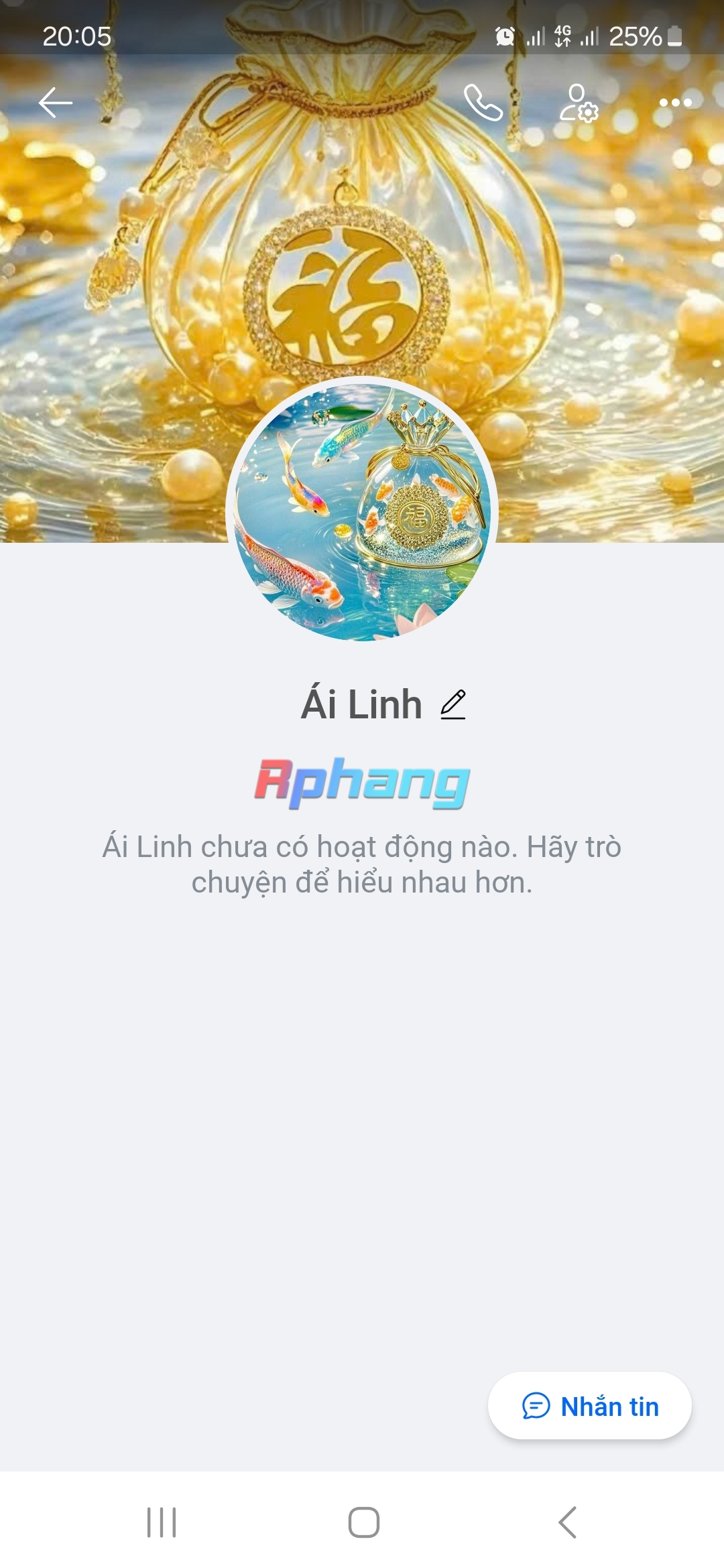Tap the Nhắn tin message button
The width and height of the screenshot is (724, 1568).
coord(590,1406)
